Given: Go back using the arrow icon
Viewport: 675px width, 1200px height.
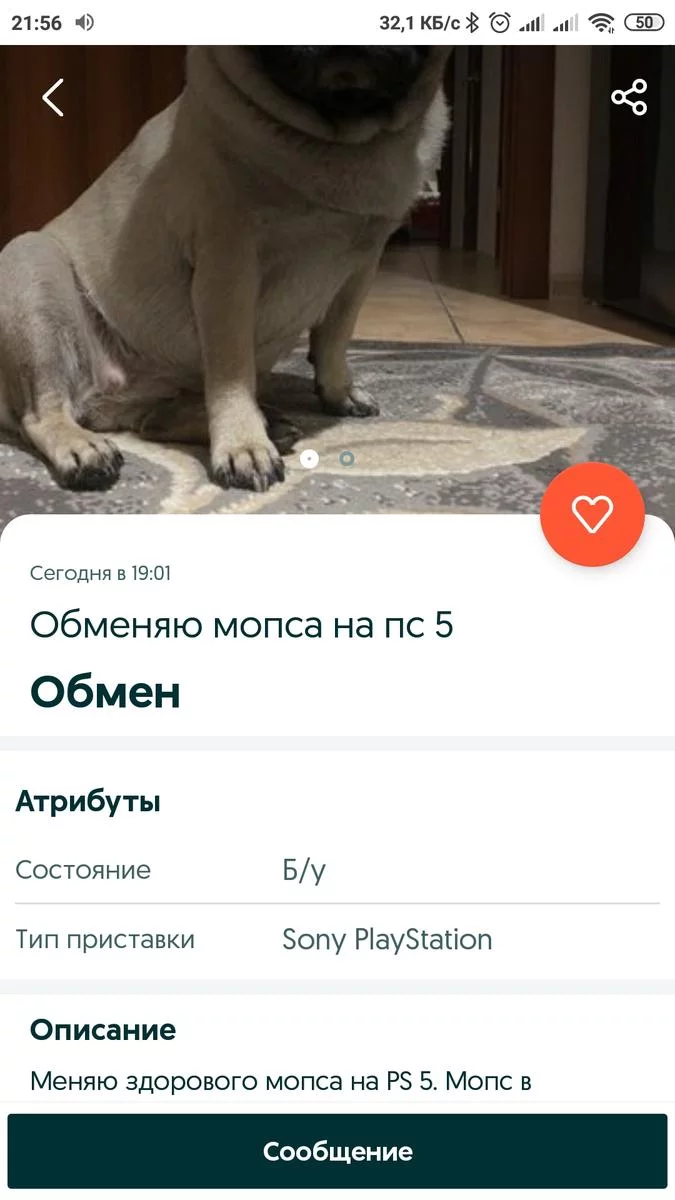Looking at the screenshot, I should 53,97.
